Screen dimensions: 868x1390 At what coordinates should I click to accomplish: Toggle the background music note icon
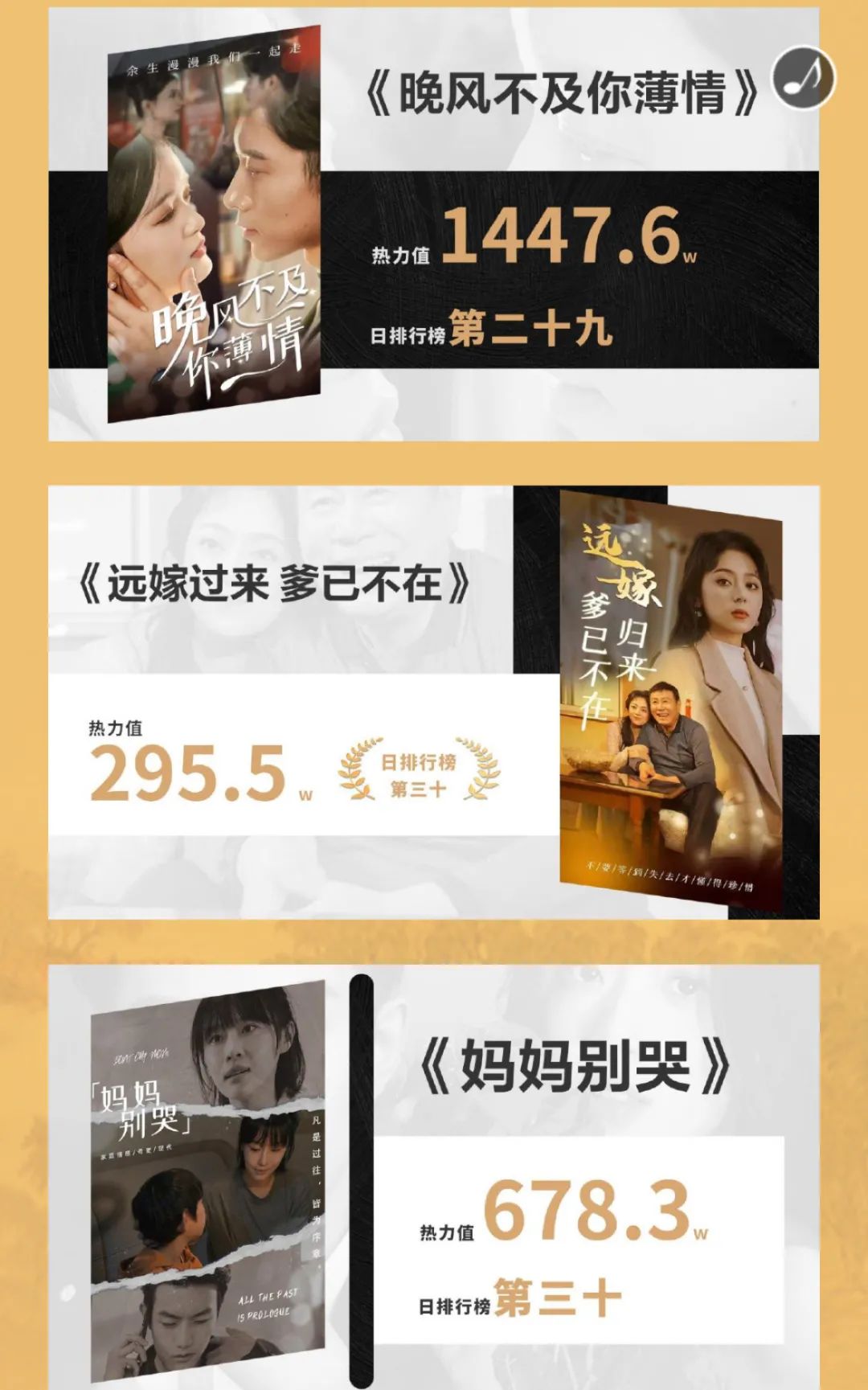click(803, 78)
